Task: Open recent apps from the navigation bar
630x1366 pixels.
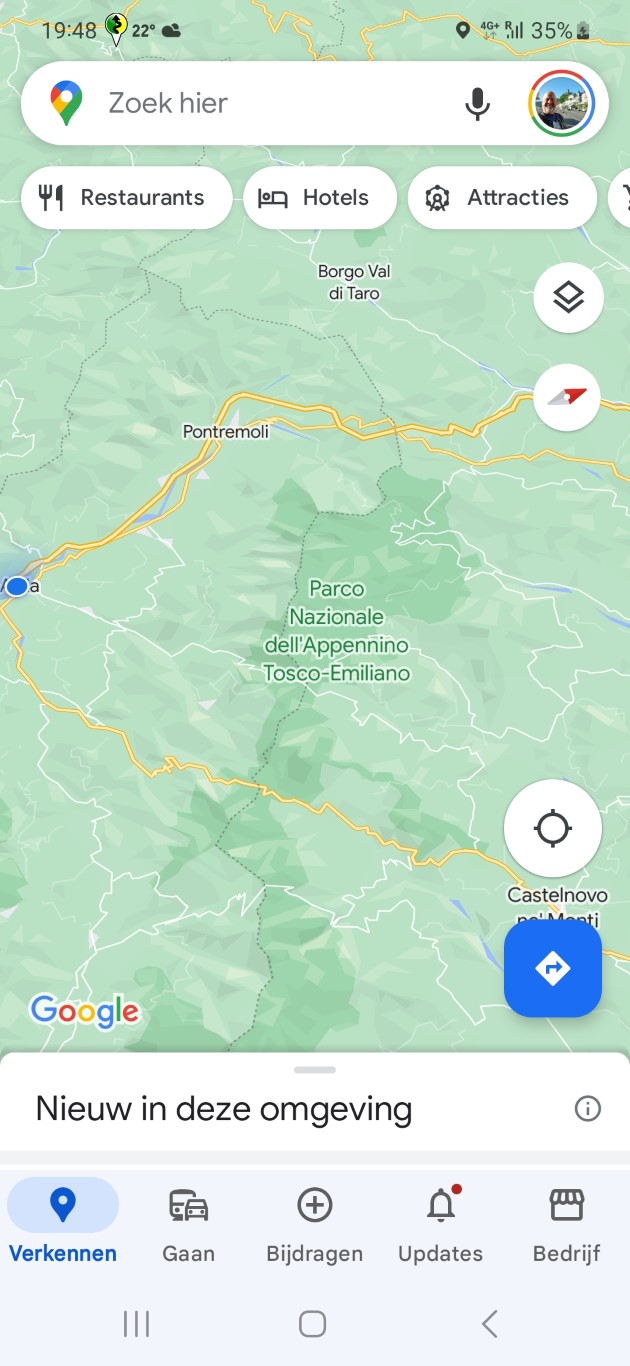Action: (136, 1325)
